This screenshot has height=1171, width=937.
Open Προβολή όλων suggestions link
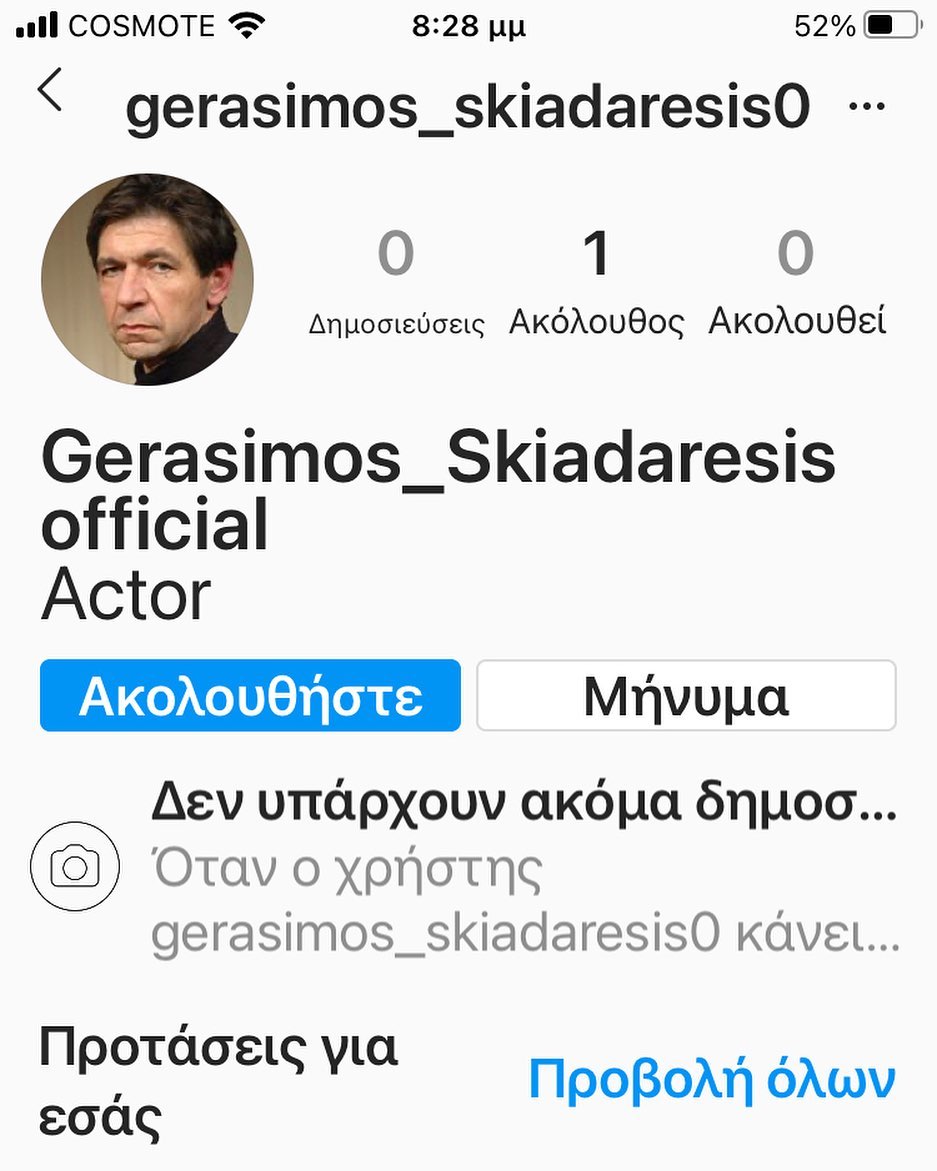(711, 1080)
